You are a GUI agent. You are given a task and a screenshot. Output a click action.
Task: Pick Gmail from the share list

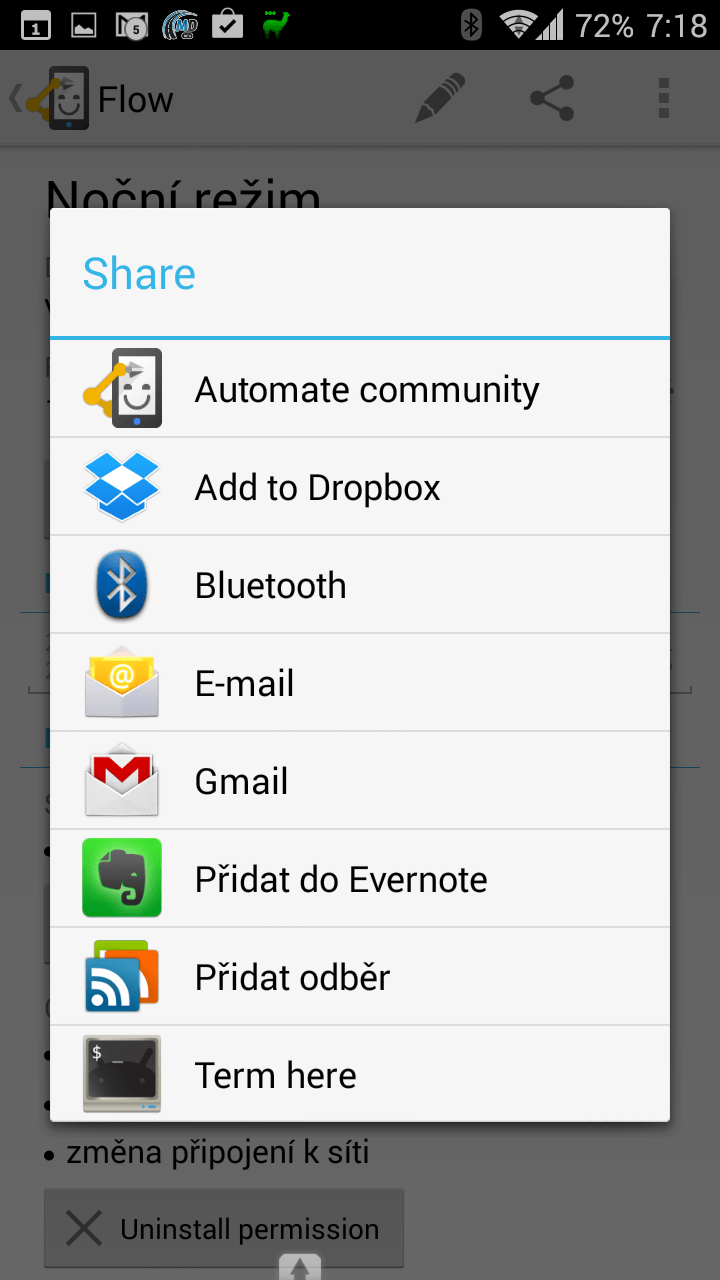360,781
